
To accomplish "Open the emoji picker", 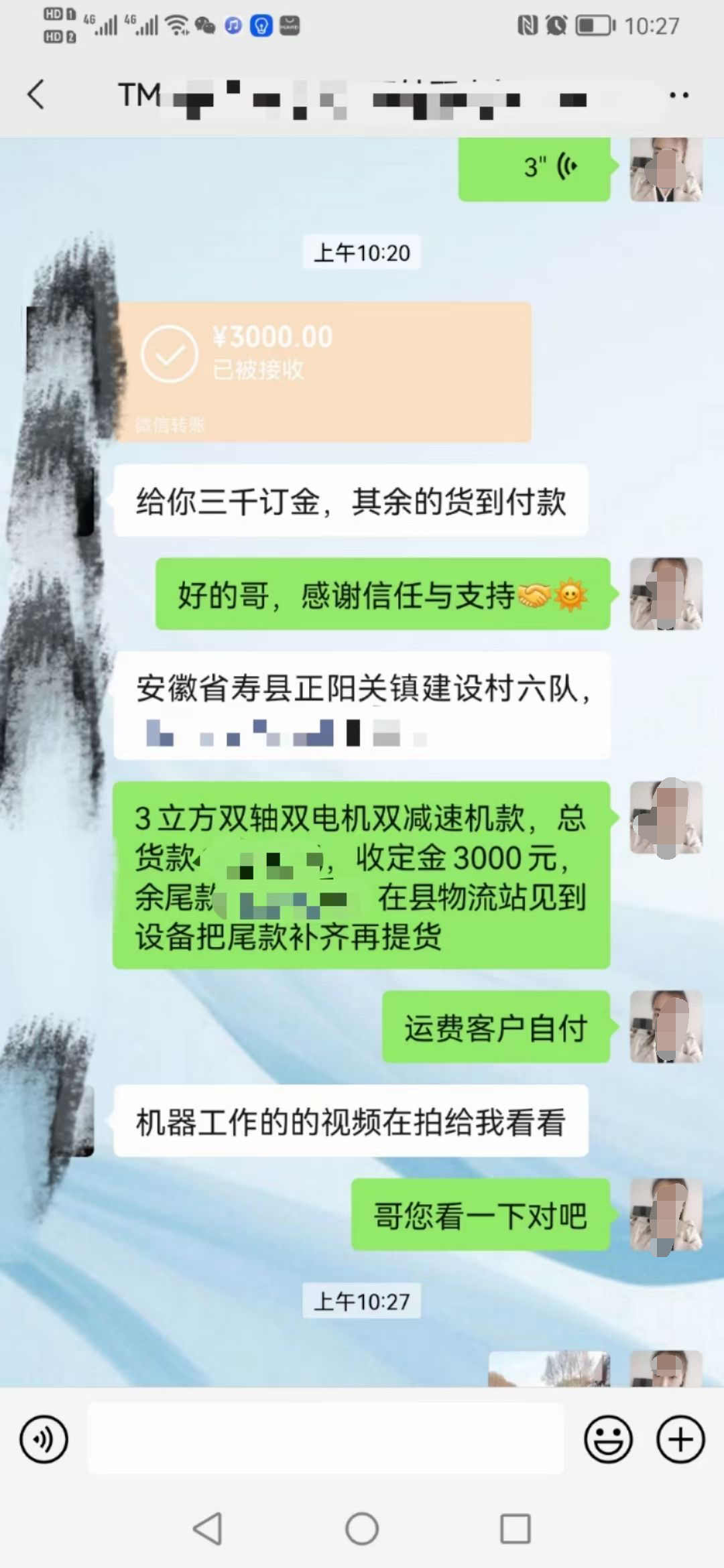I will tap(608, 1439).
